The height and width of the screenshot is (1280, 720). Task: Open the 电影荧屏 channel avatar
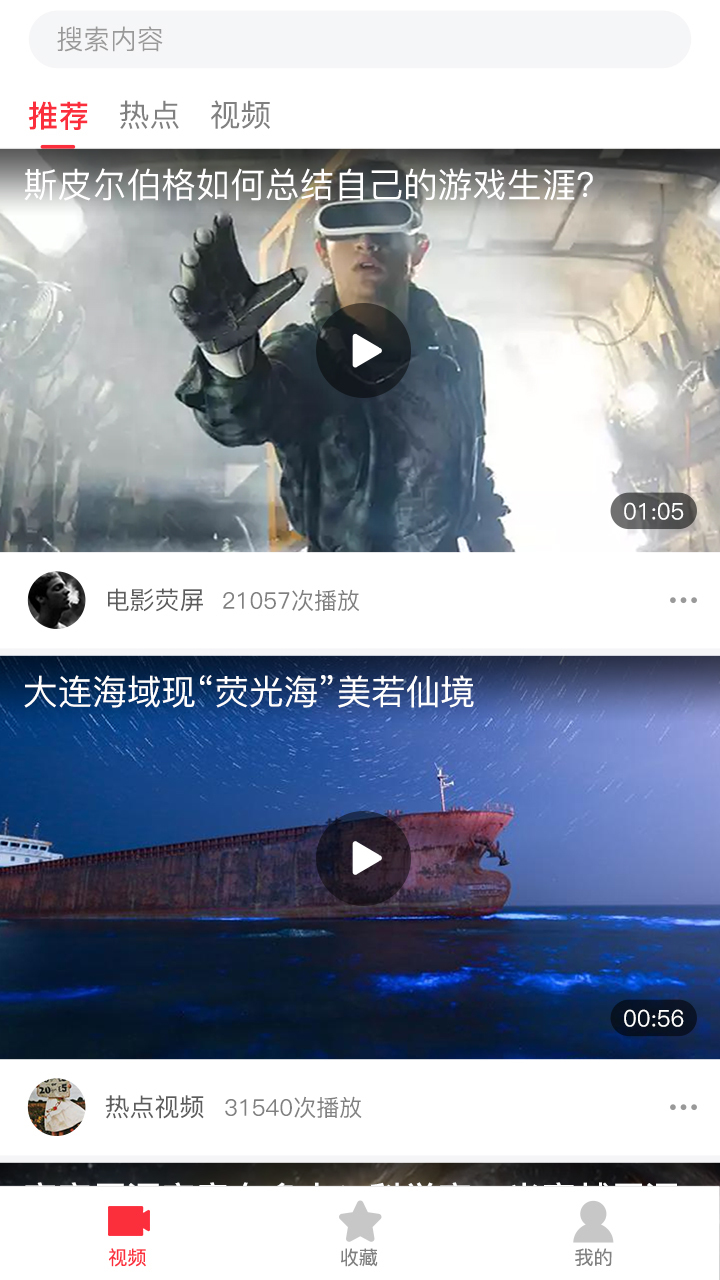pyautogui.click(x=56, y=600)
